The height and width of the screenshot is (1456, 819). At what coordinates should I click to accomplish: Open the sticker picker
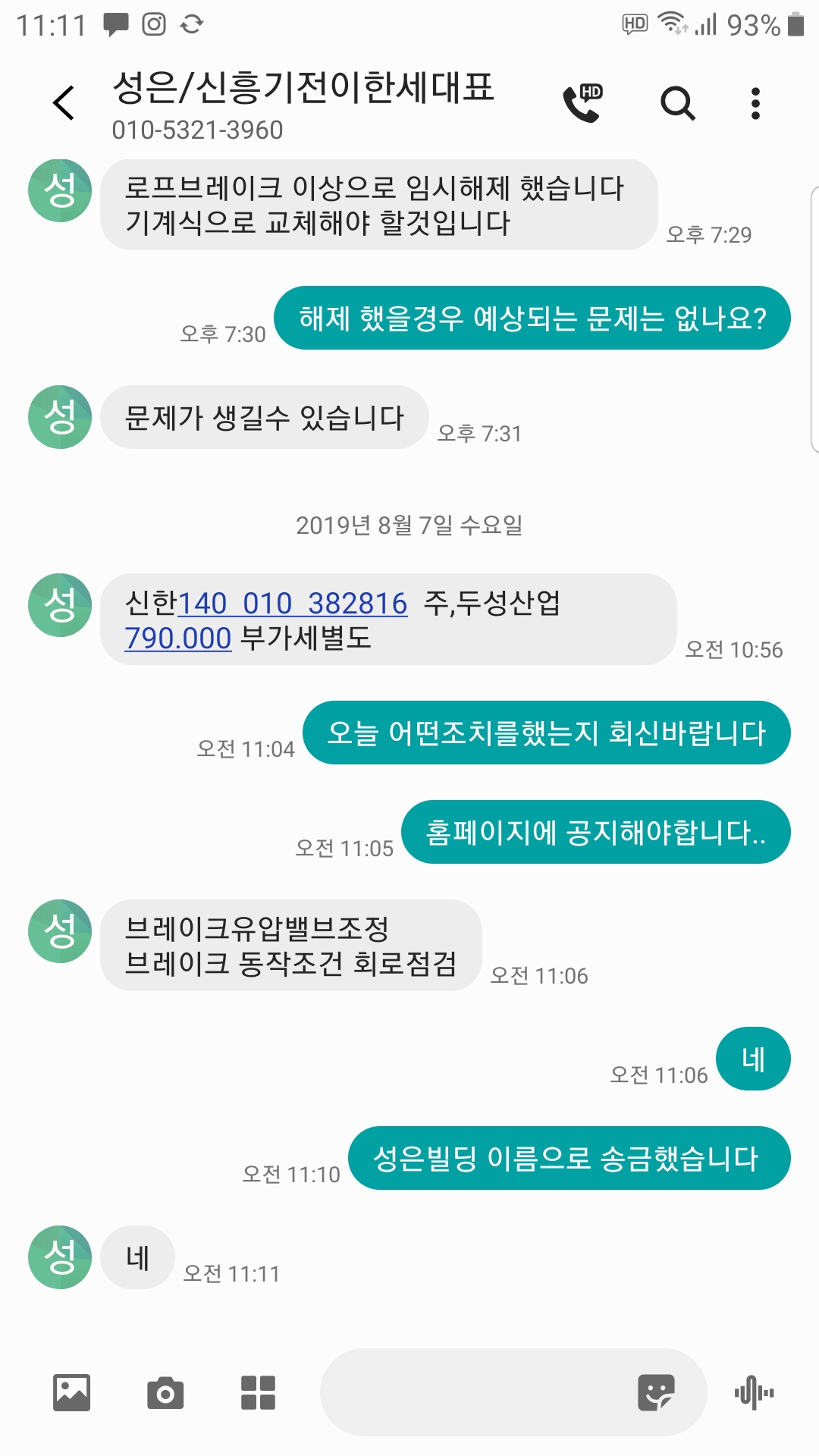pos(655,1392)
